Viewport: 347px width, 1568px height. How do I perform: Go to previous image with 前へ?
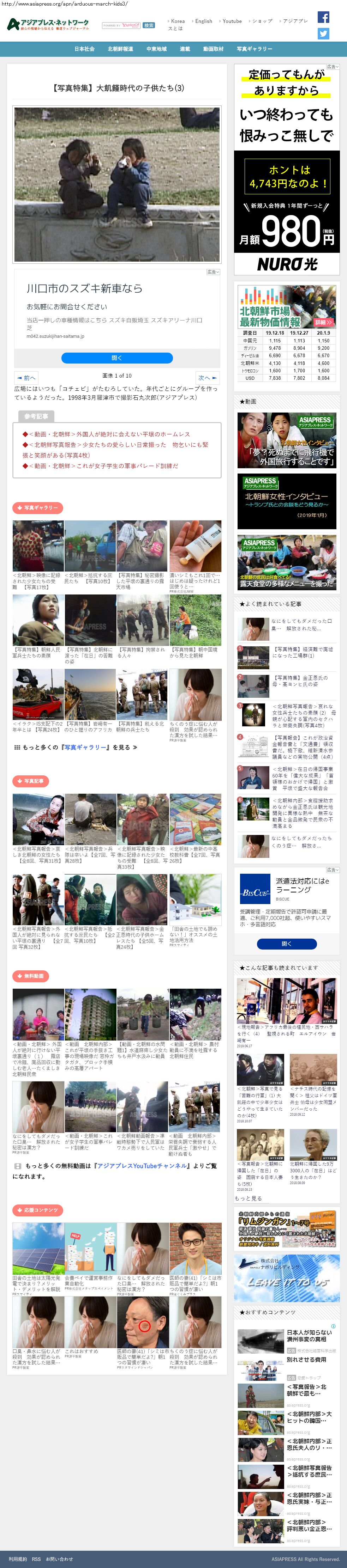click(26, 377)
